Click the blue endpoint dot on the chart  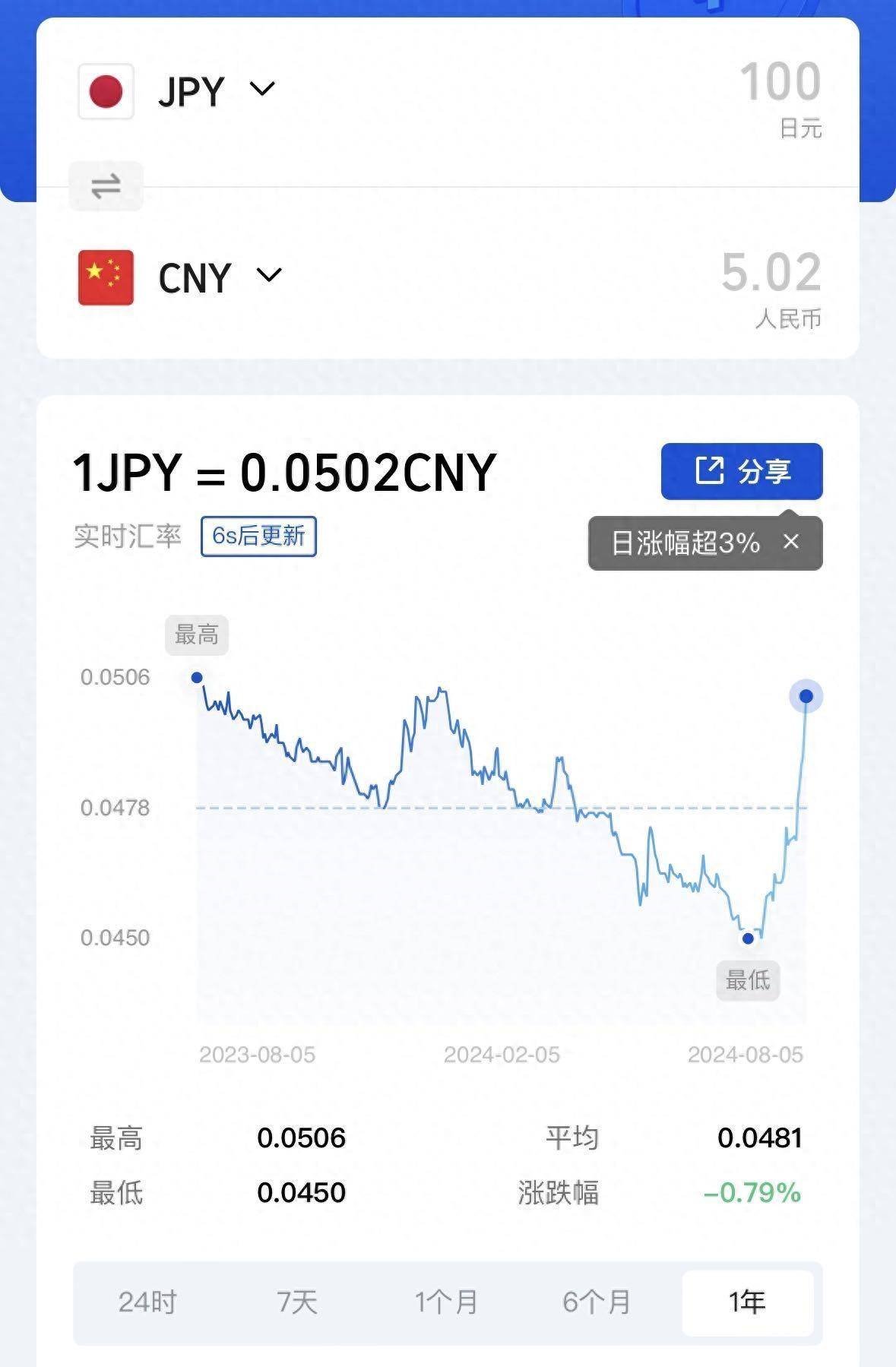coord(804,696)
